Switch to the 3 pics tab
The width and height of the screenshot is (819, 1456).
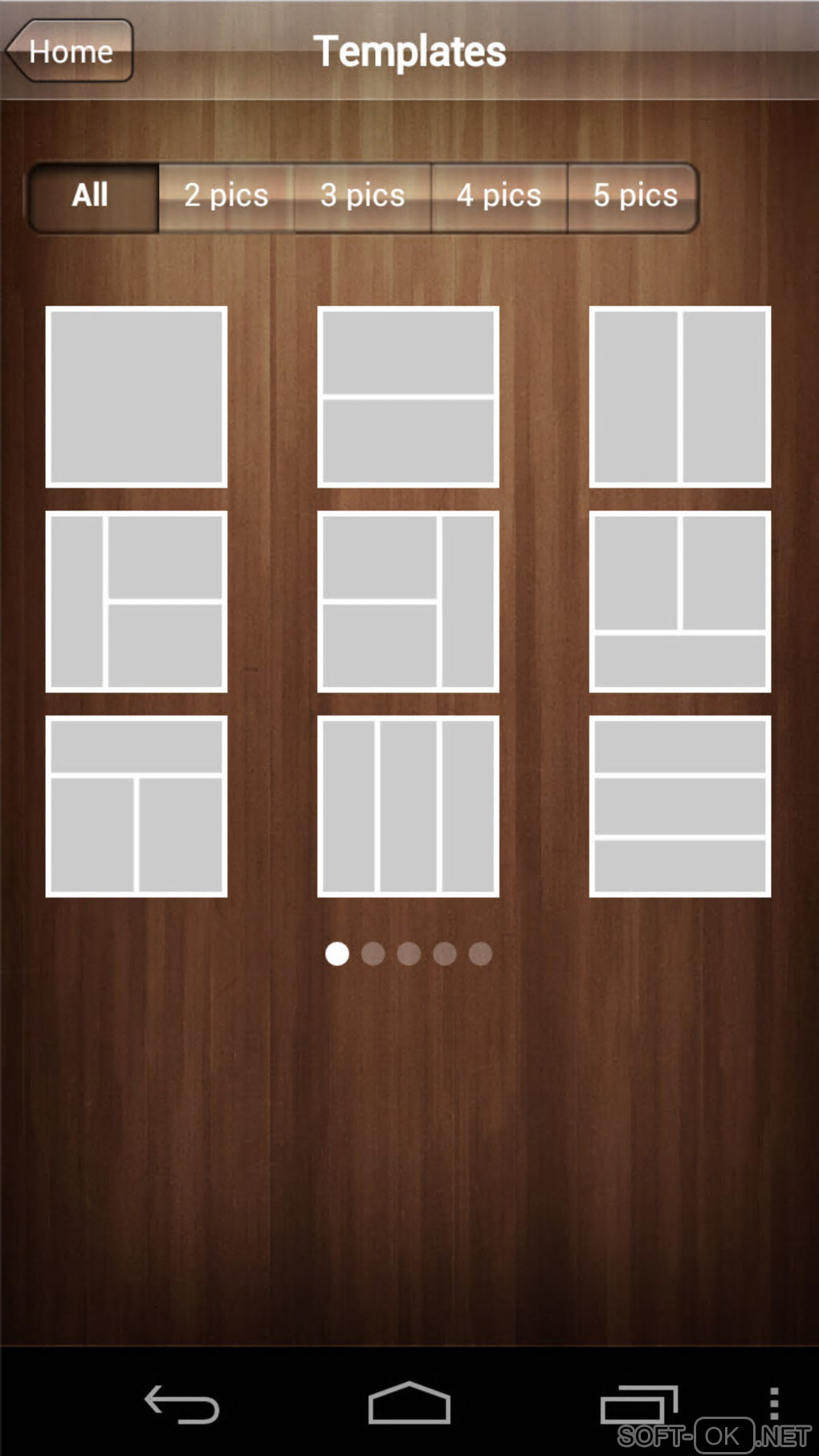click(363, 195)
